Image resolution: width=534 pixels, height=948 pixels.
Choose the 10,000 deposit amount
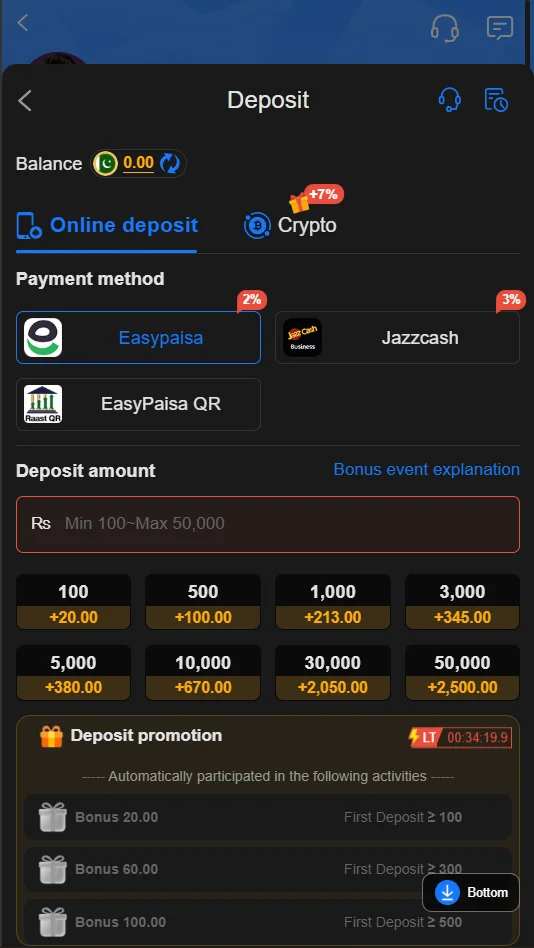coord(203,673)
